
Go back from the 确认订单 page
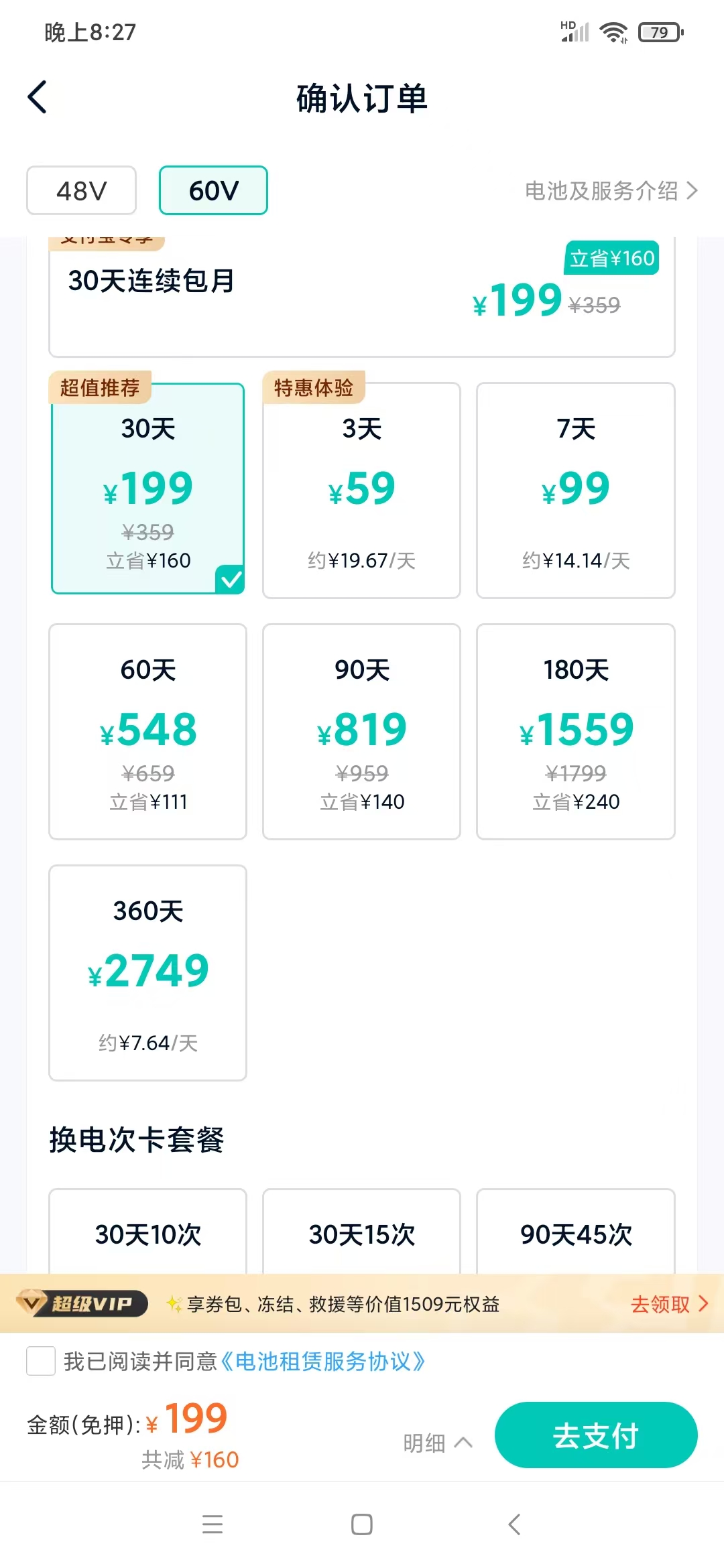[x=38, y=98]
